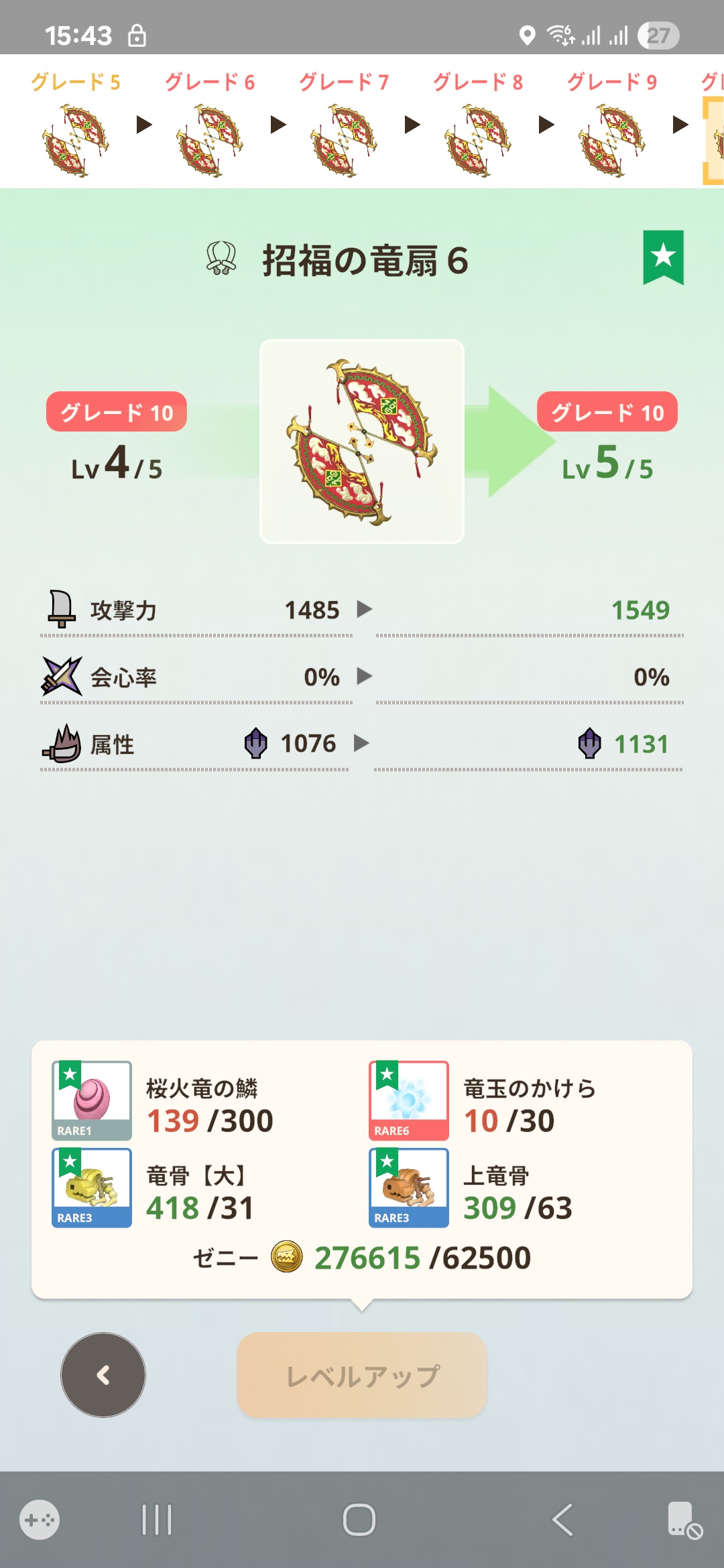Viewport: 724px width, 1568px height.
Task: Open 桜火竜の鱗 material details
Action: pyautogui.click(x=92, y=1100)
